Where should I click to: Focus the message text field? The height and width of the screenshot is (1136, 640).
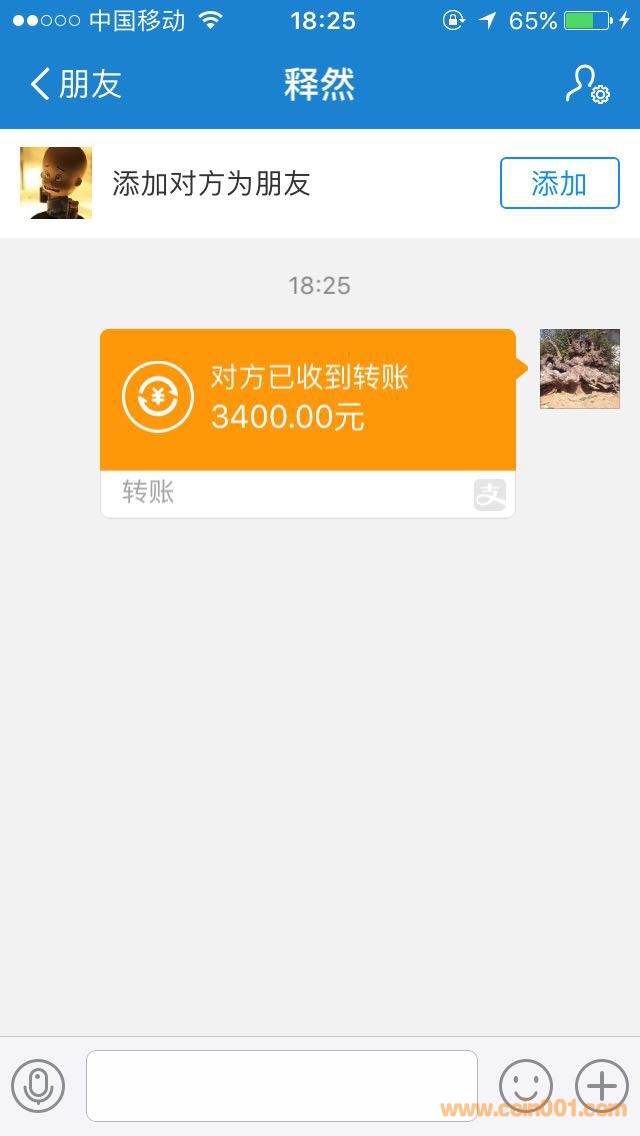281,1086
